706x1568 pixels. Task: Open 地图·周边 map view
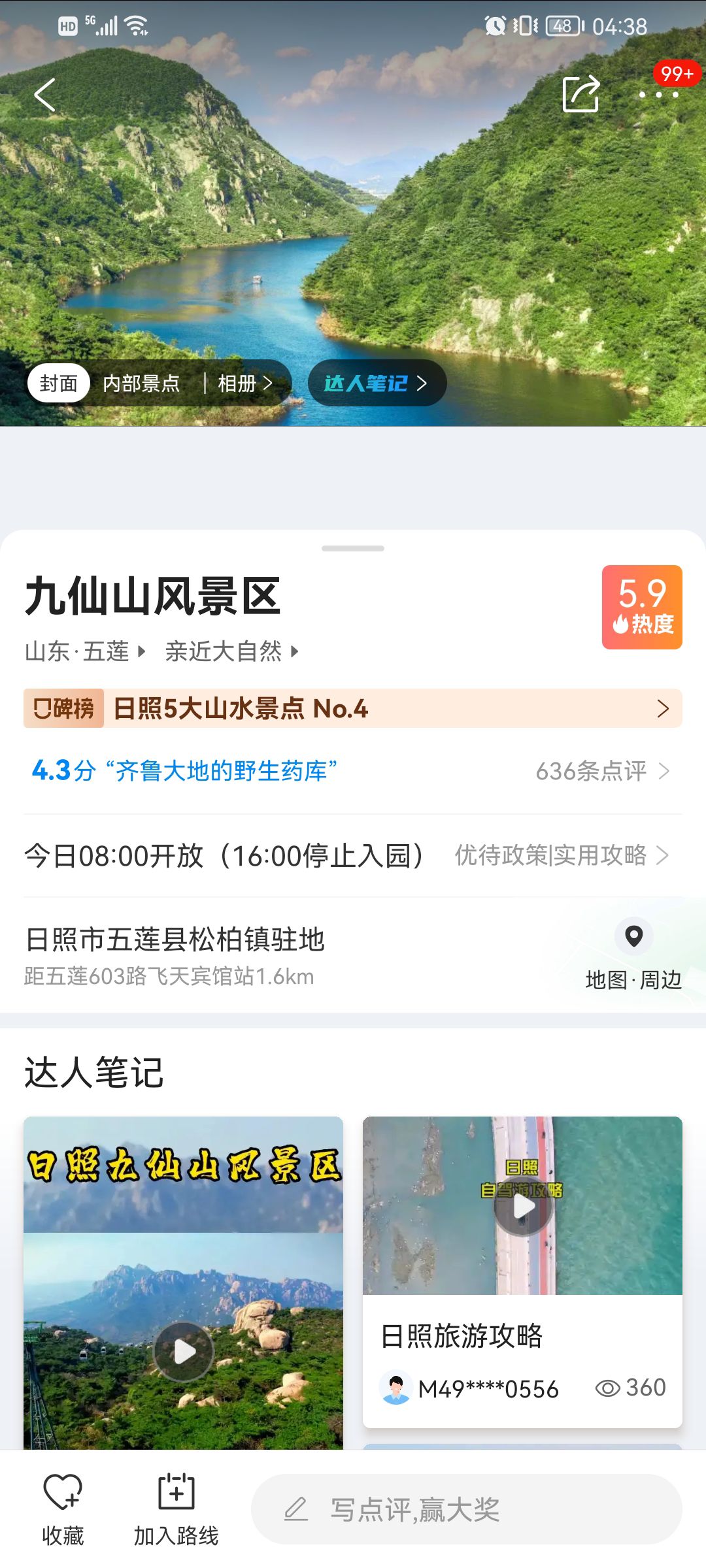coord(633,955)
